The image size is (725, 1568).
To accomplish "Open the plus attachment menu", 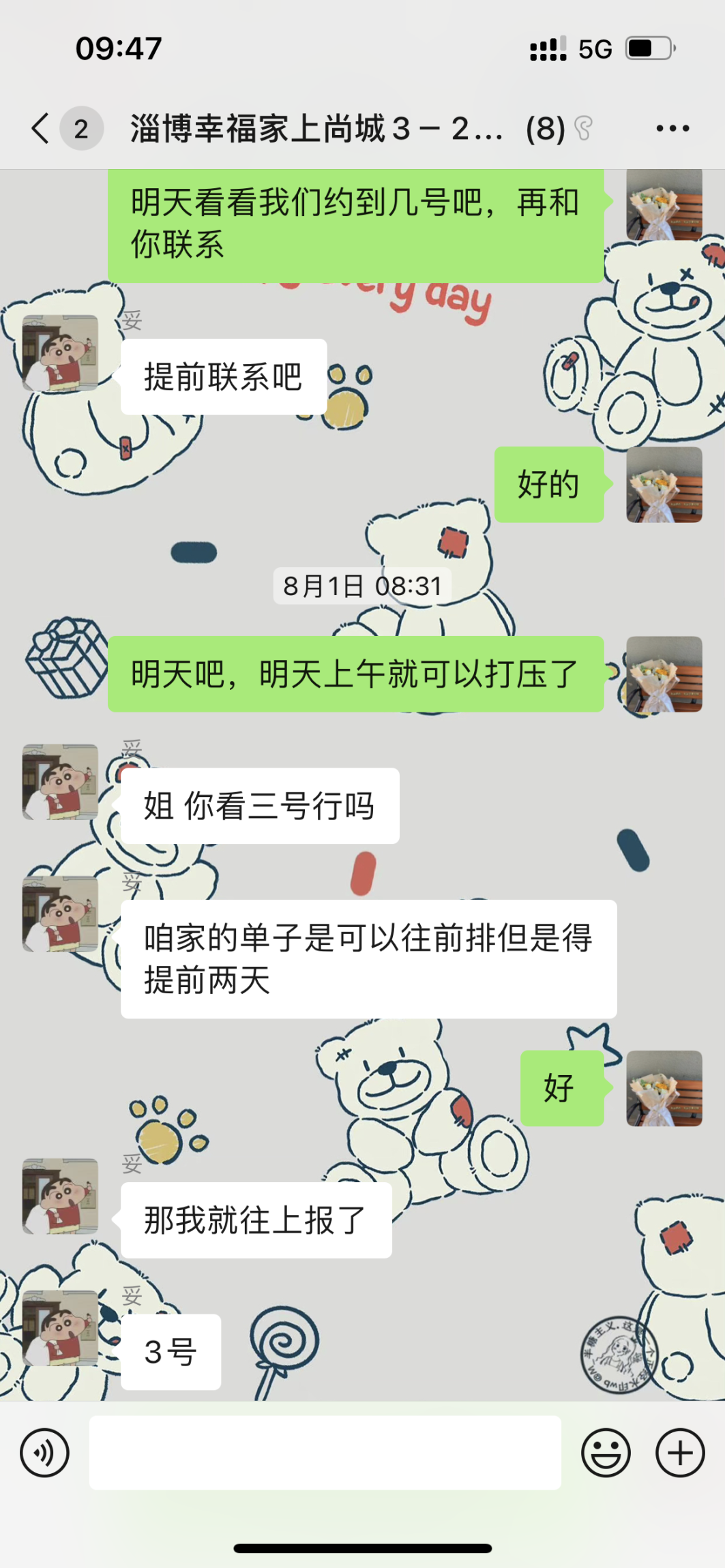I will (679, 1453).
